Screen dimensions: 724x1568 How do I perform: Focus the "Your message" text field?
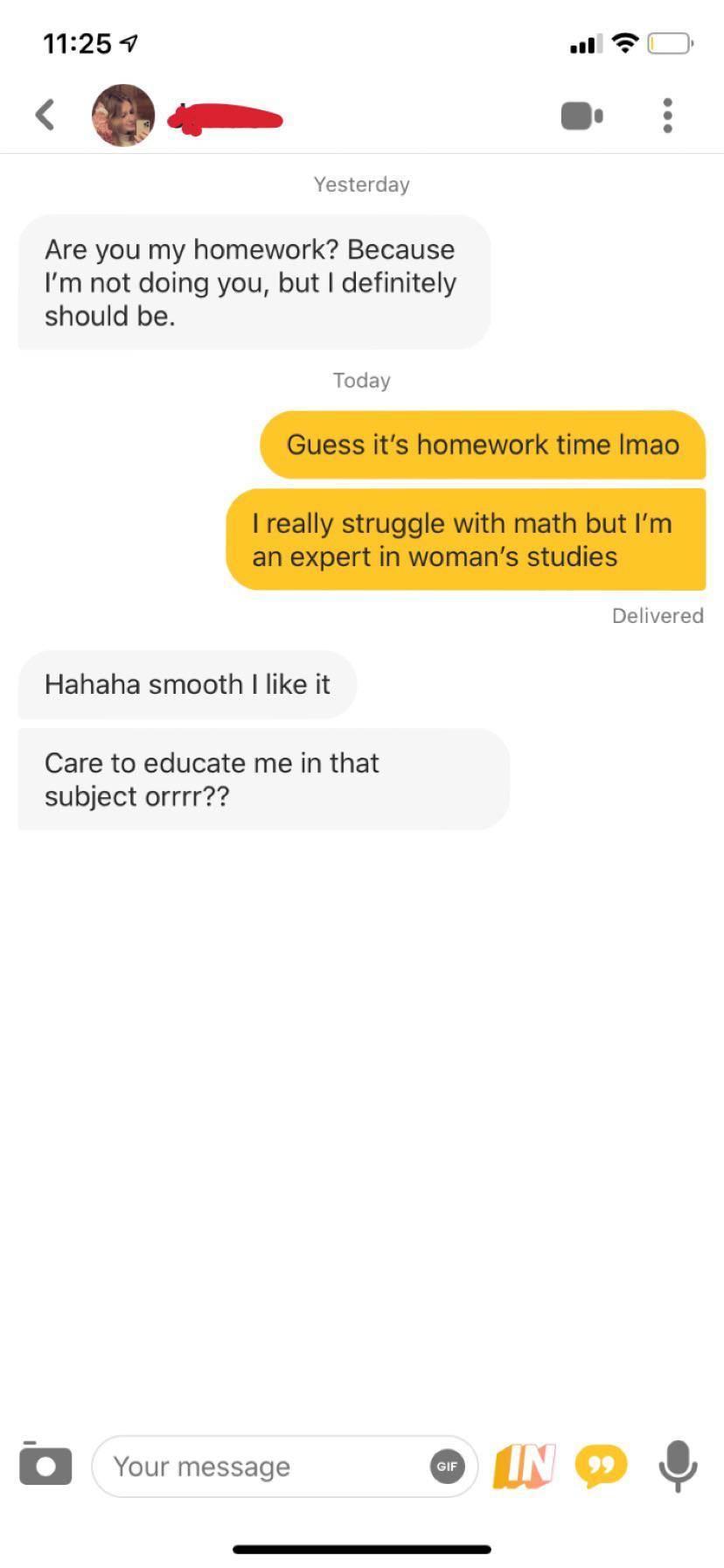[x=262, y=1466]
